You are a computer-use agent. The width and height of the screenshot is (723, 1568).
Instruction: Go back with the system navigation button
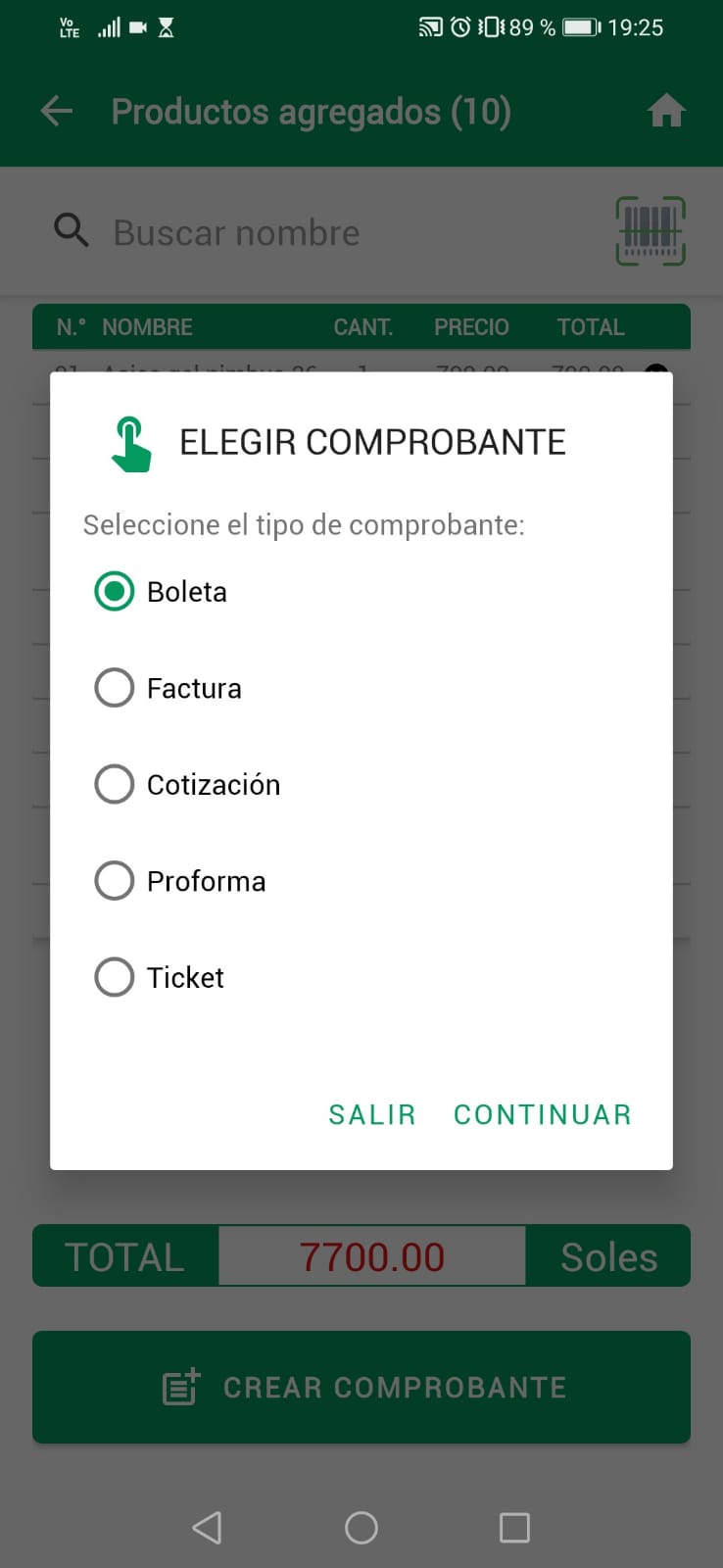click(x=207, y=1527)
